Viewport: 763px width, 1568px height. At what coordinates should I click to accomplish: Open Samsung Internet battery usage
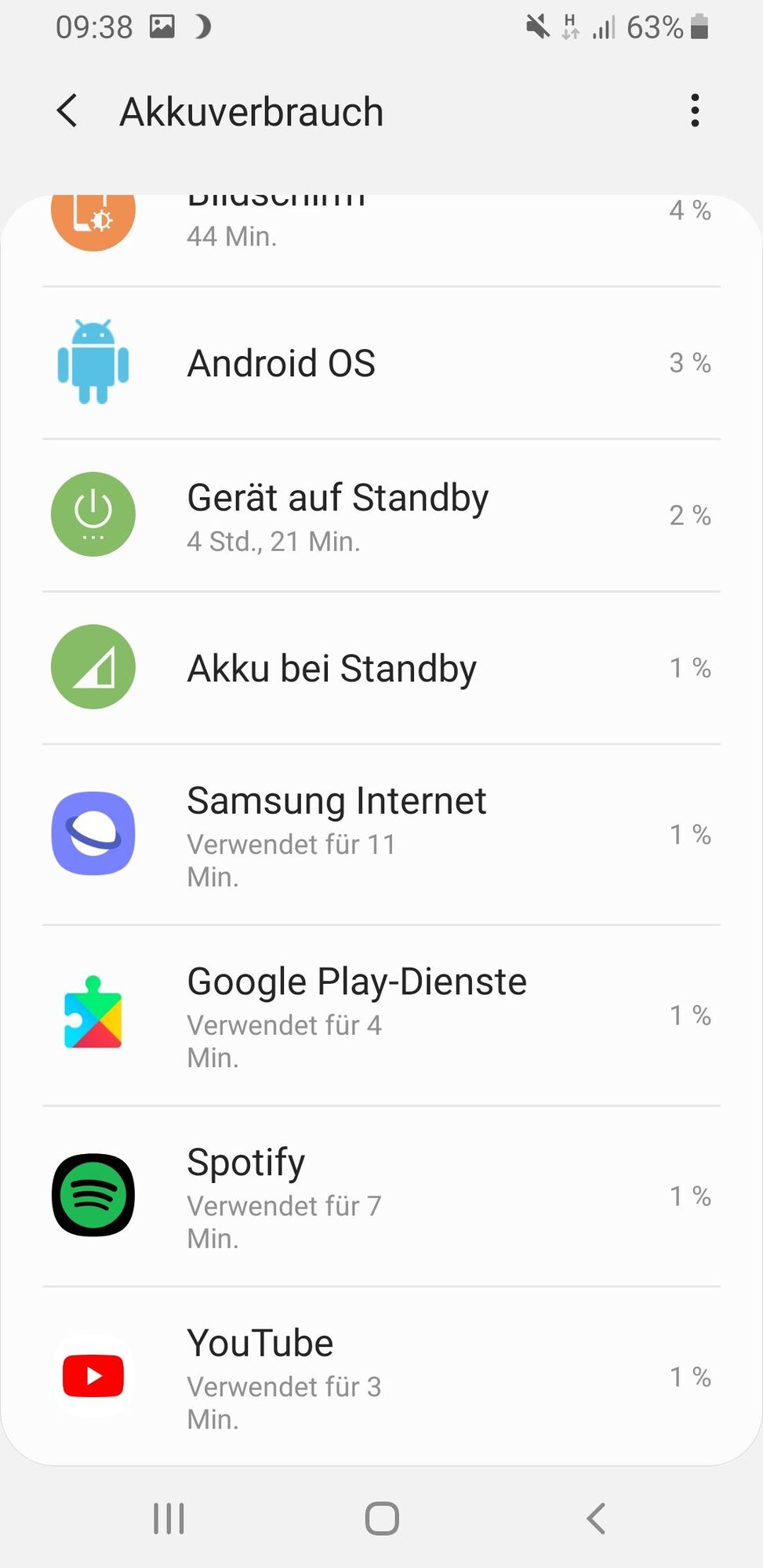pos(381,835)
